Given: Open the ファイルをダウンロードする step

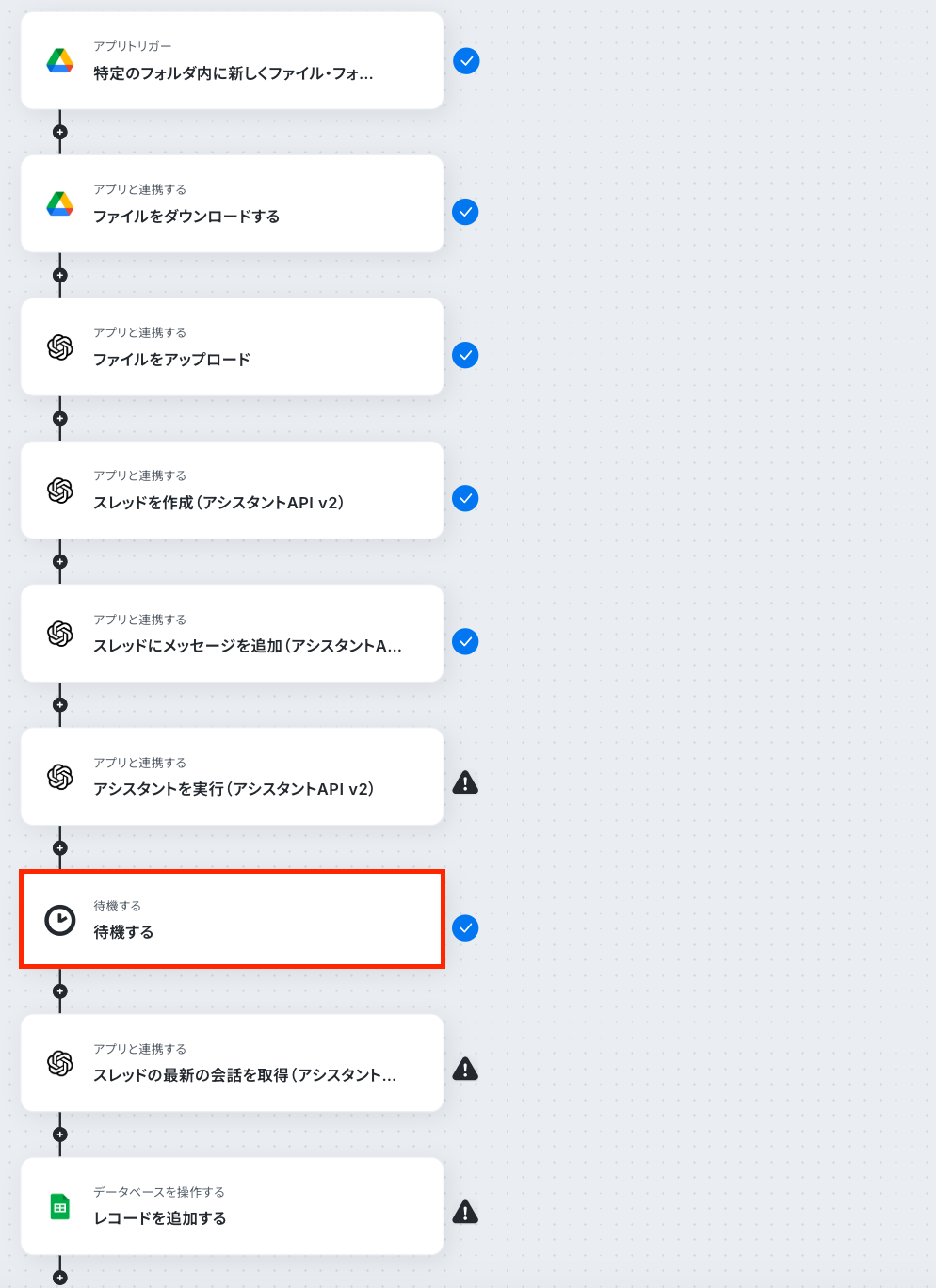Looking at the screenshot, I should (x=232, y=204).
